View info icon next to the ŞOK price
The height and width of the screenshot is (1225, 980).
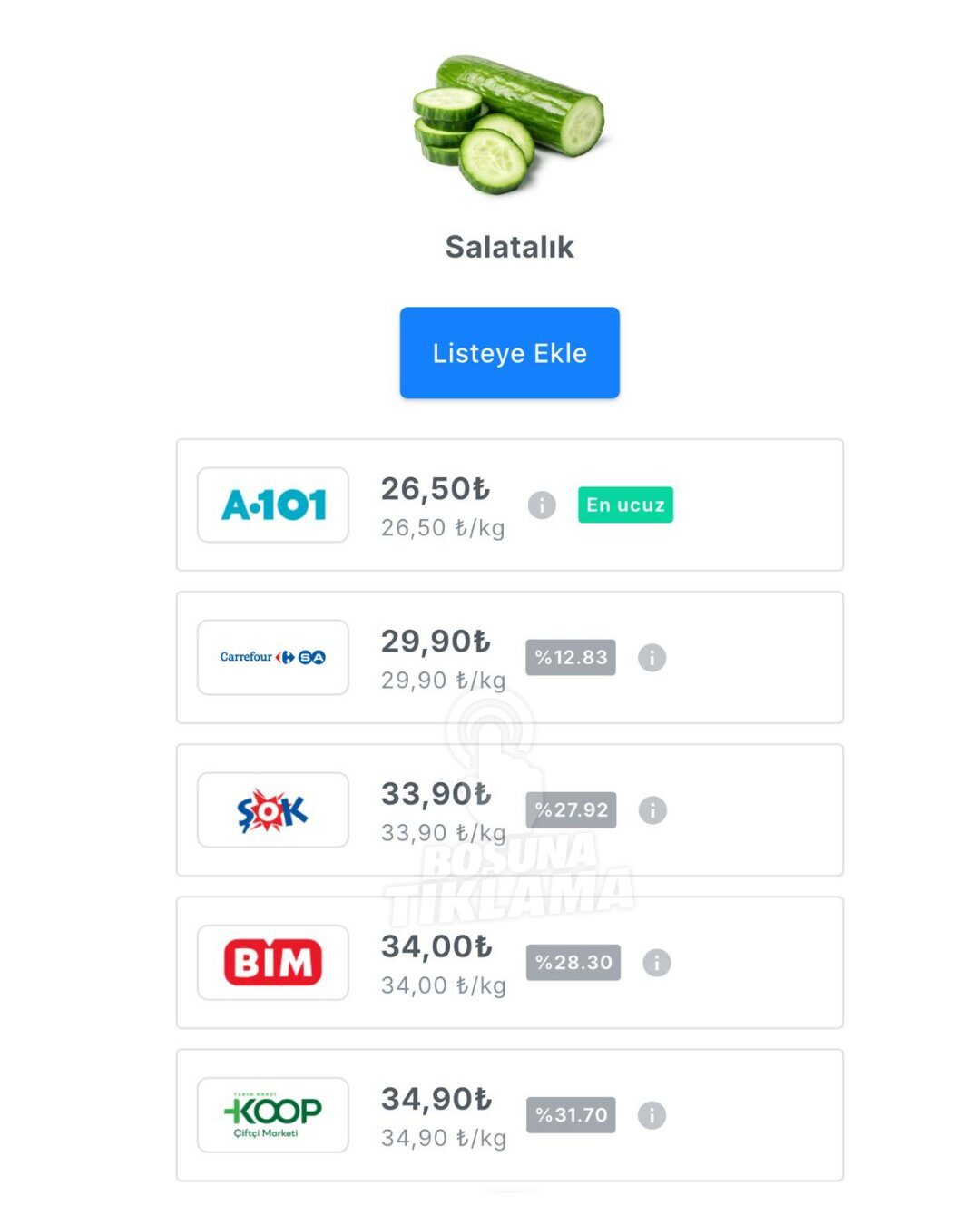[x=652, y=809]
